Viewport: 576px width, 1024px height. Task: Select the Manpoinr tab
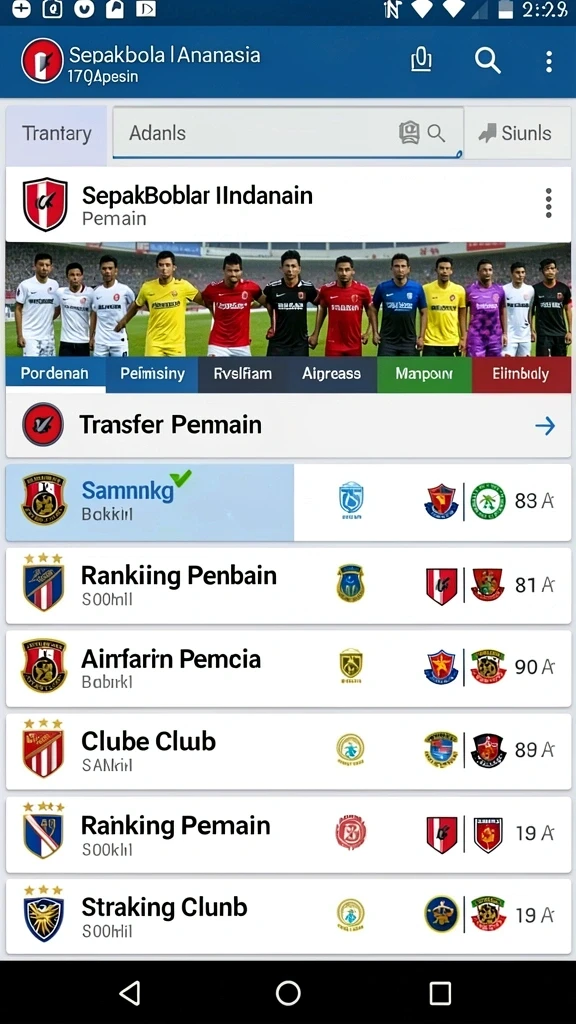coord(424,374)
